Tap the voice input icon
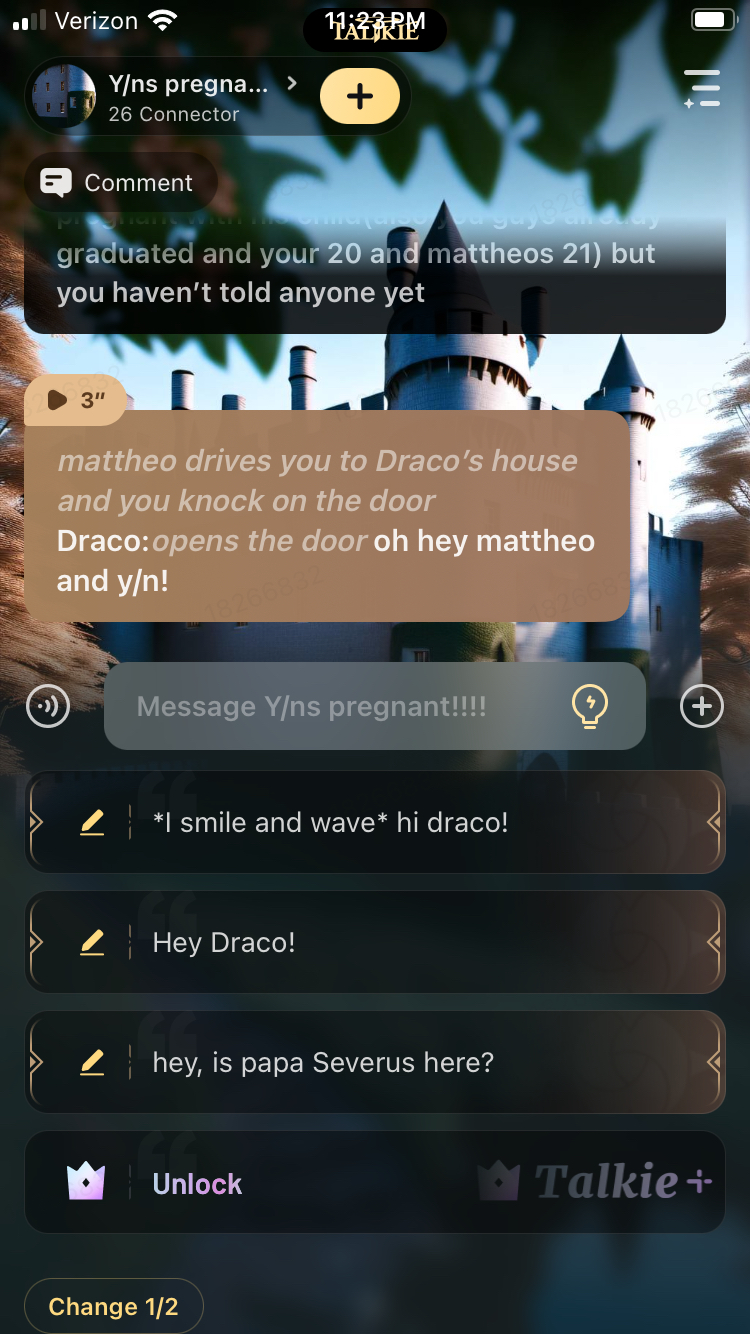Screen dimensions: 750x1334 click(x=47, y=706)
